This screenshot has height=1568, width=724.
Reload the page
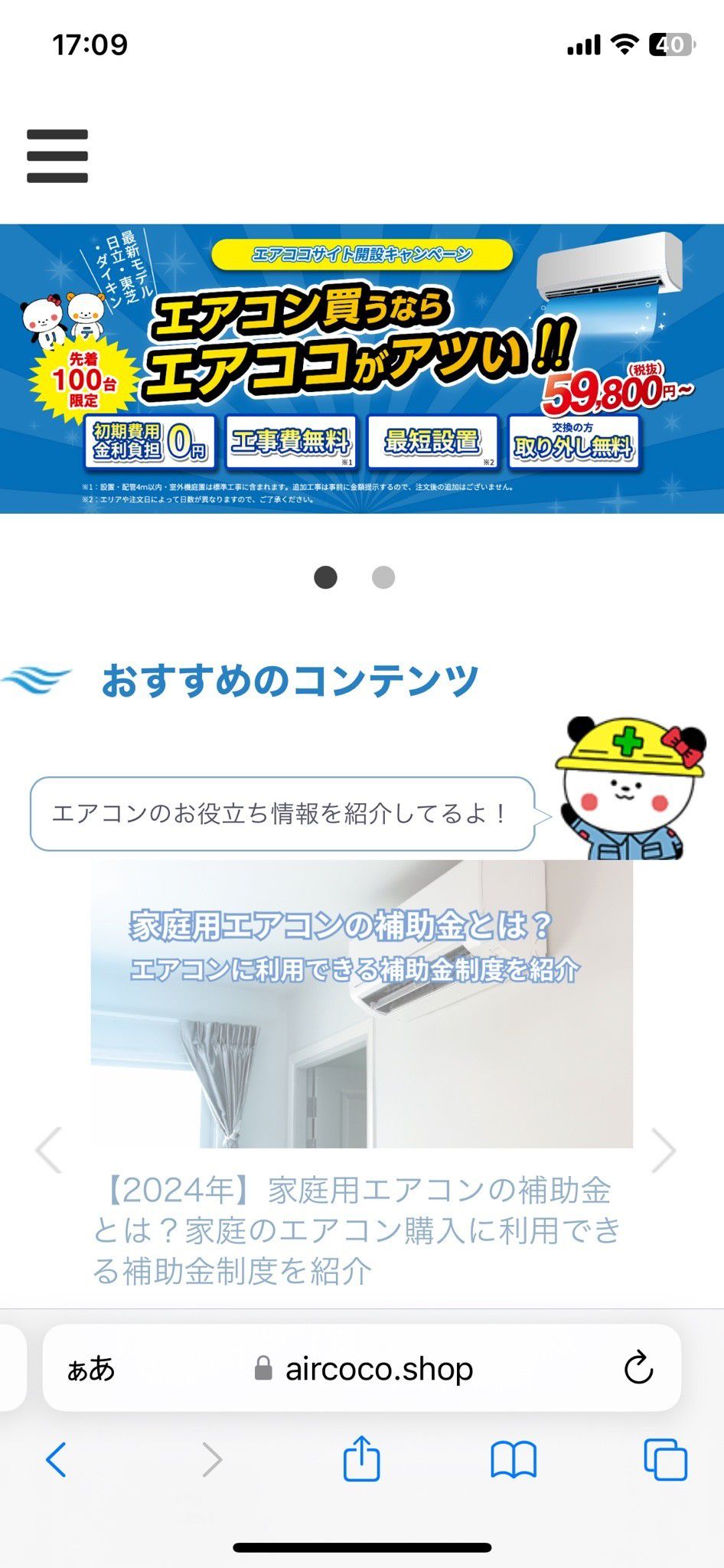638,1369
